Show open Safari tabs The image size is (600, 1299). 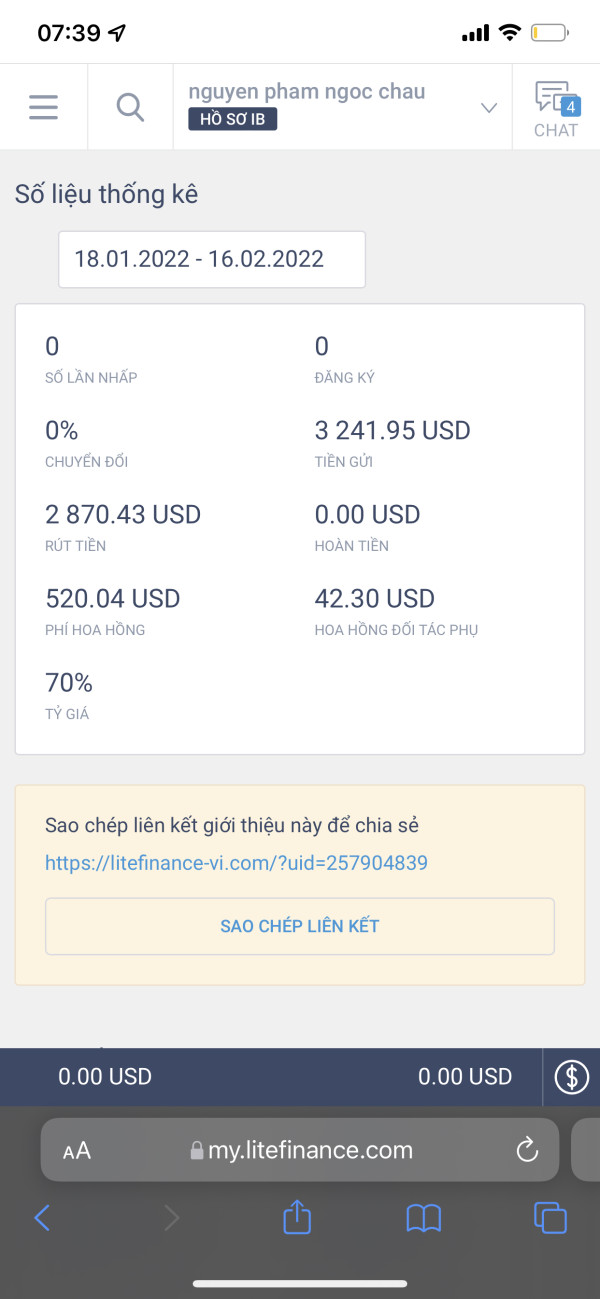pos(550,1217)
